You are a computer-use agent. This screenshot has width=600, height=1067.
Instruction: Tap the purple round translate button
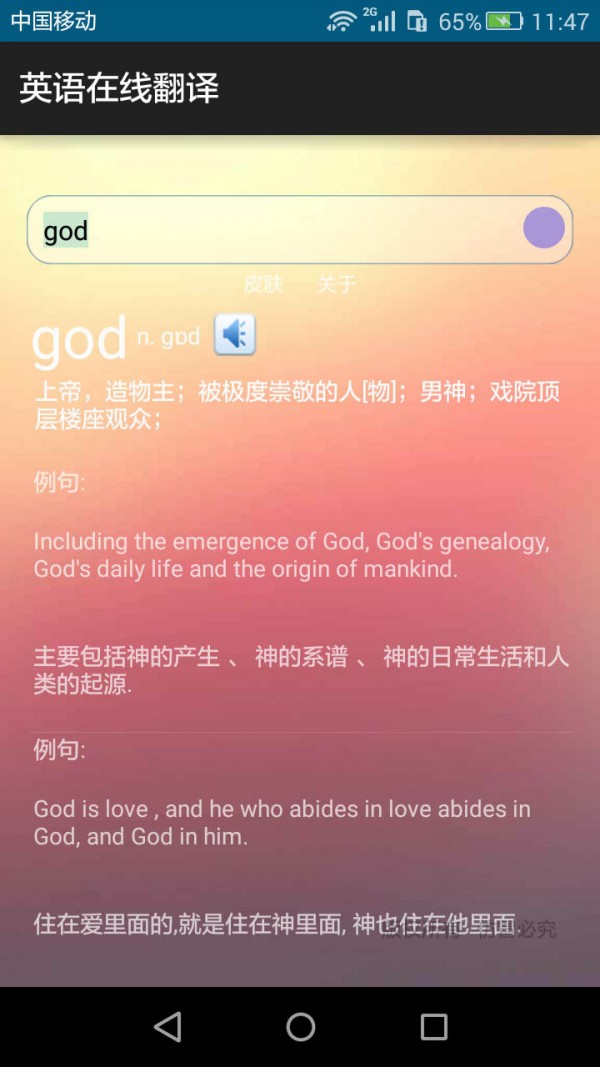click(543, 229)
